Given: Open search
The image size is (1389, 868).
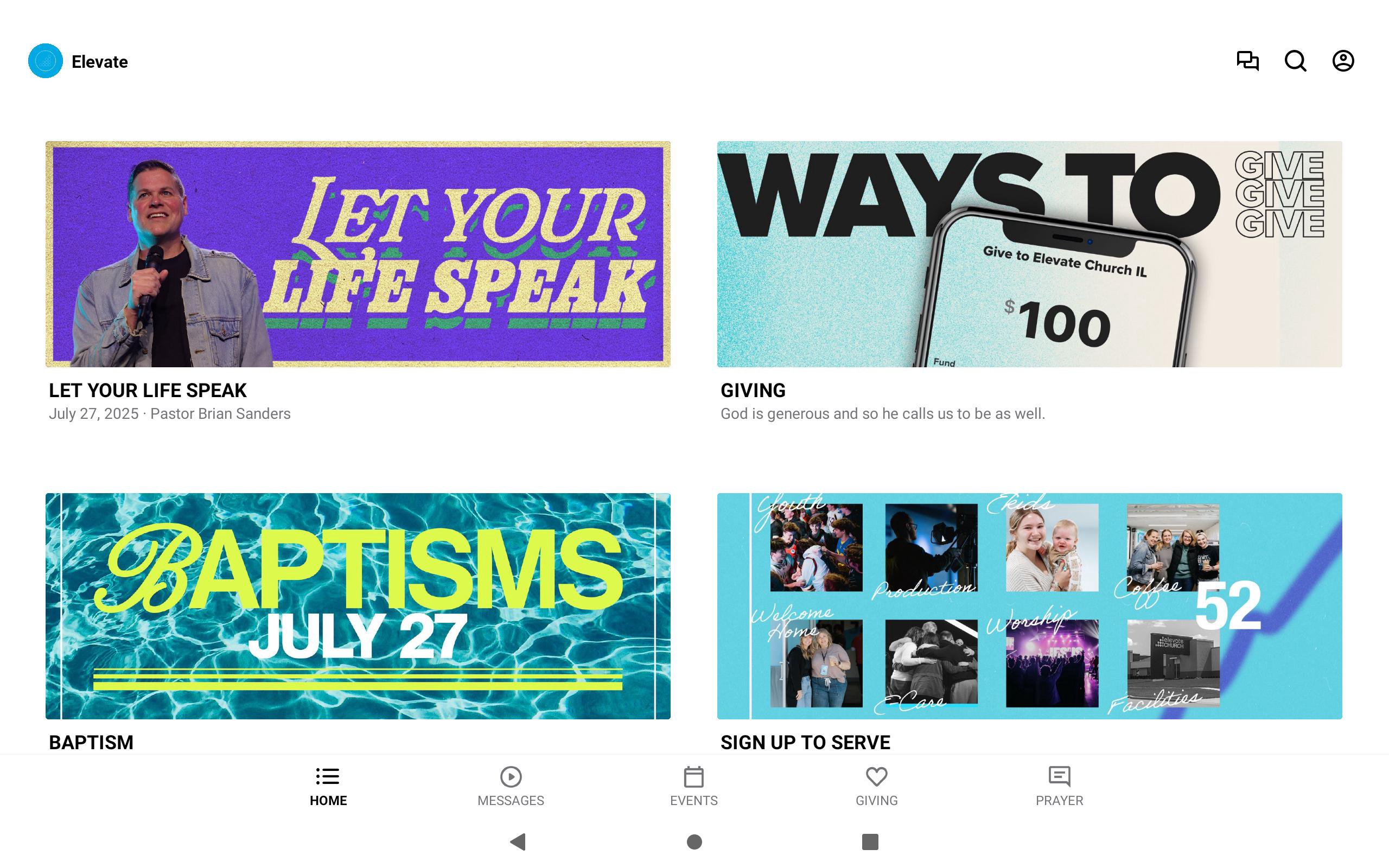Looking at the screenshot, I should [x=1295, y=61].
